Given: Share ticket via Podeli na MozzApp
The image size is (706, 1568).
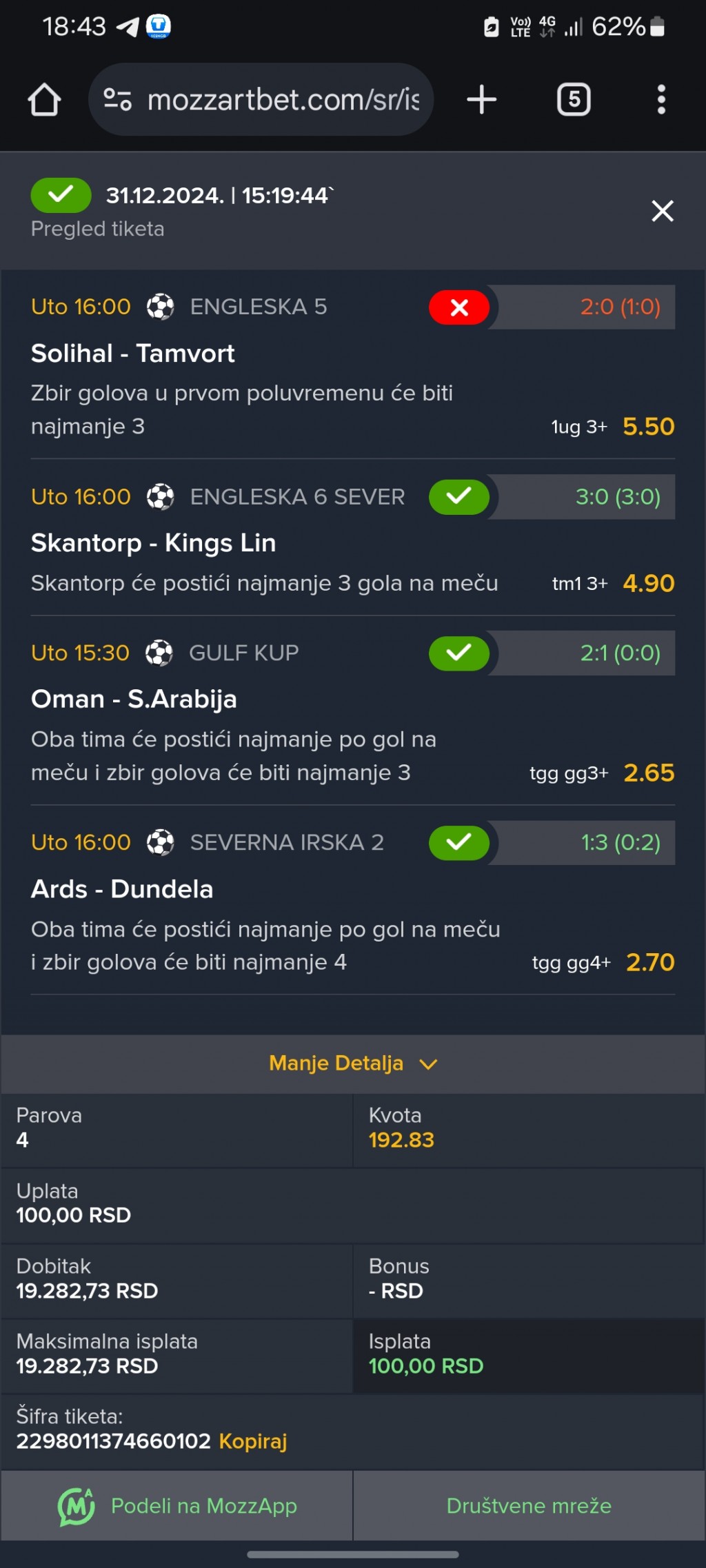Looking at the screenshot, I should (x=177, y=1506).
